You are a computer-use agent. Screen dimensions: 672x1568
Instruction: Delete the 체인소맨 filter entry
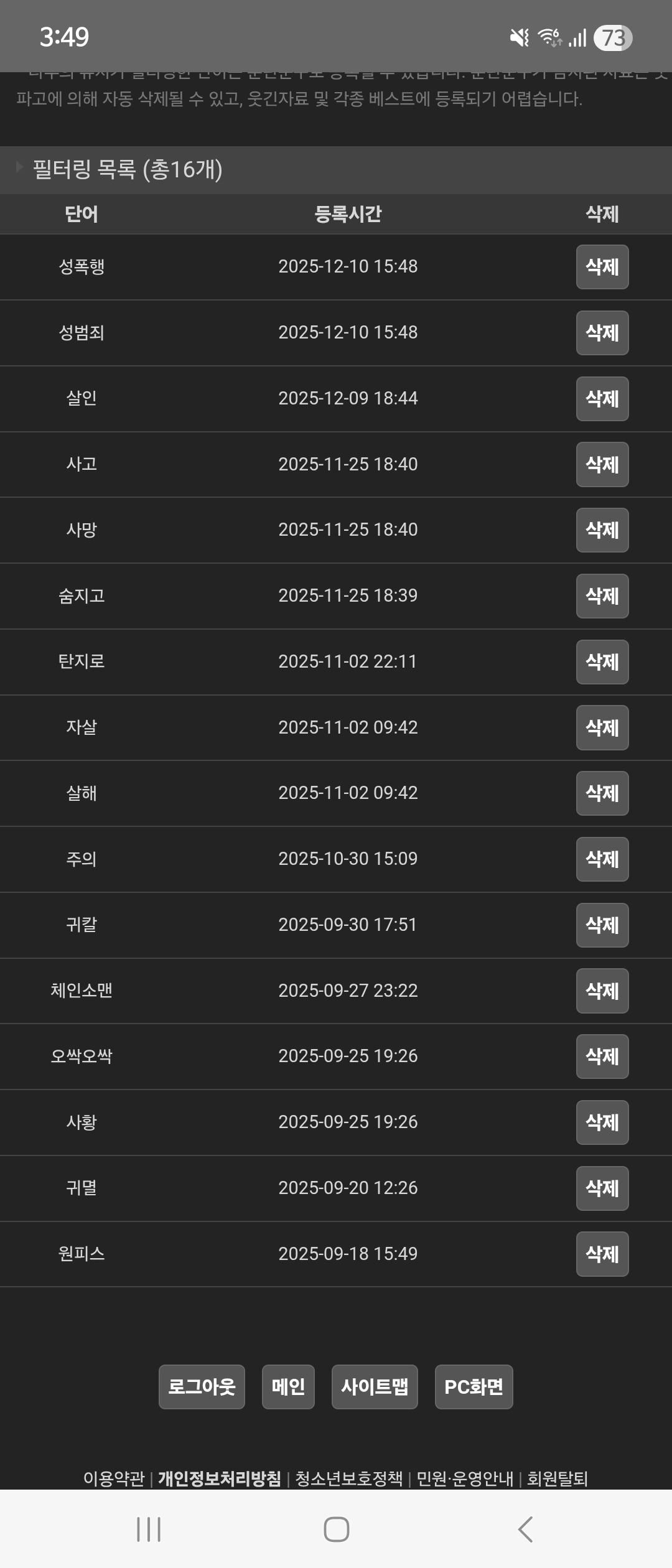click(602, 991)
